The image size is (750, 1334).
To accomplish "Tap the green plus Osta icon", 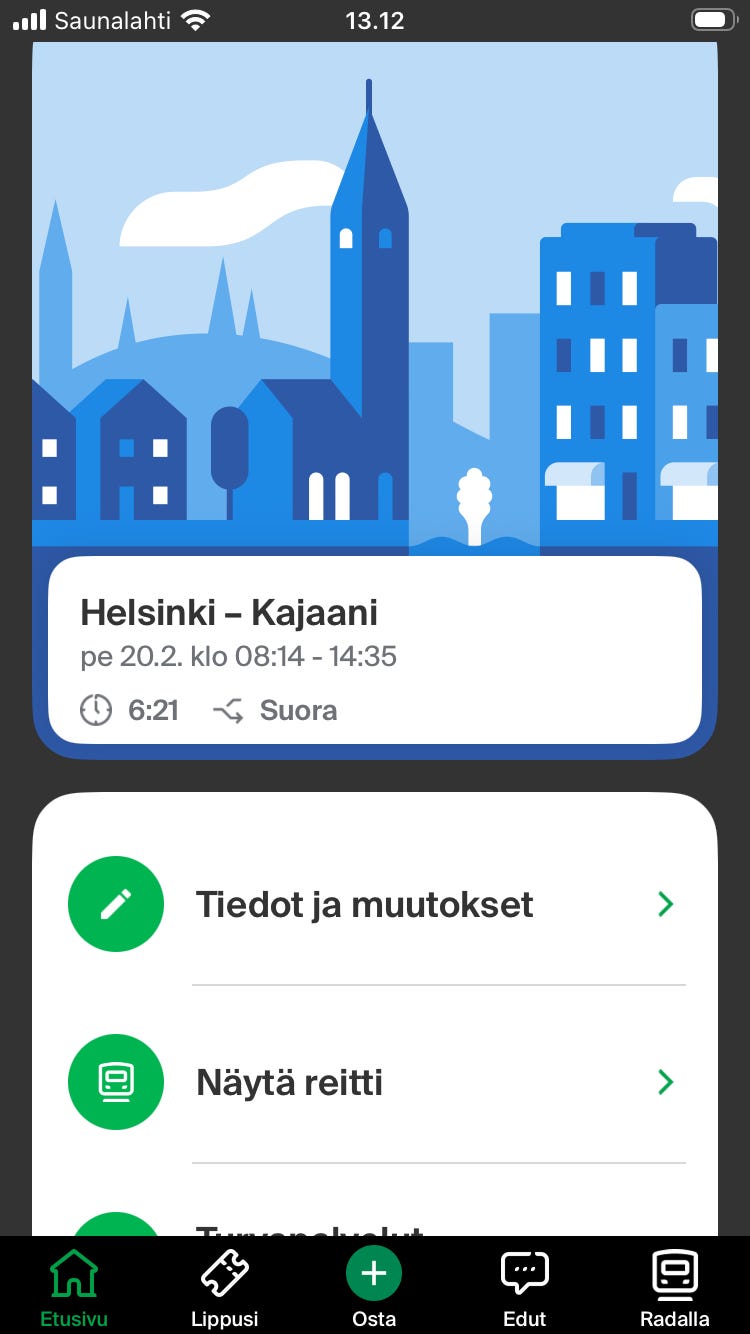I will (x=374, y=1272).
